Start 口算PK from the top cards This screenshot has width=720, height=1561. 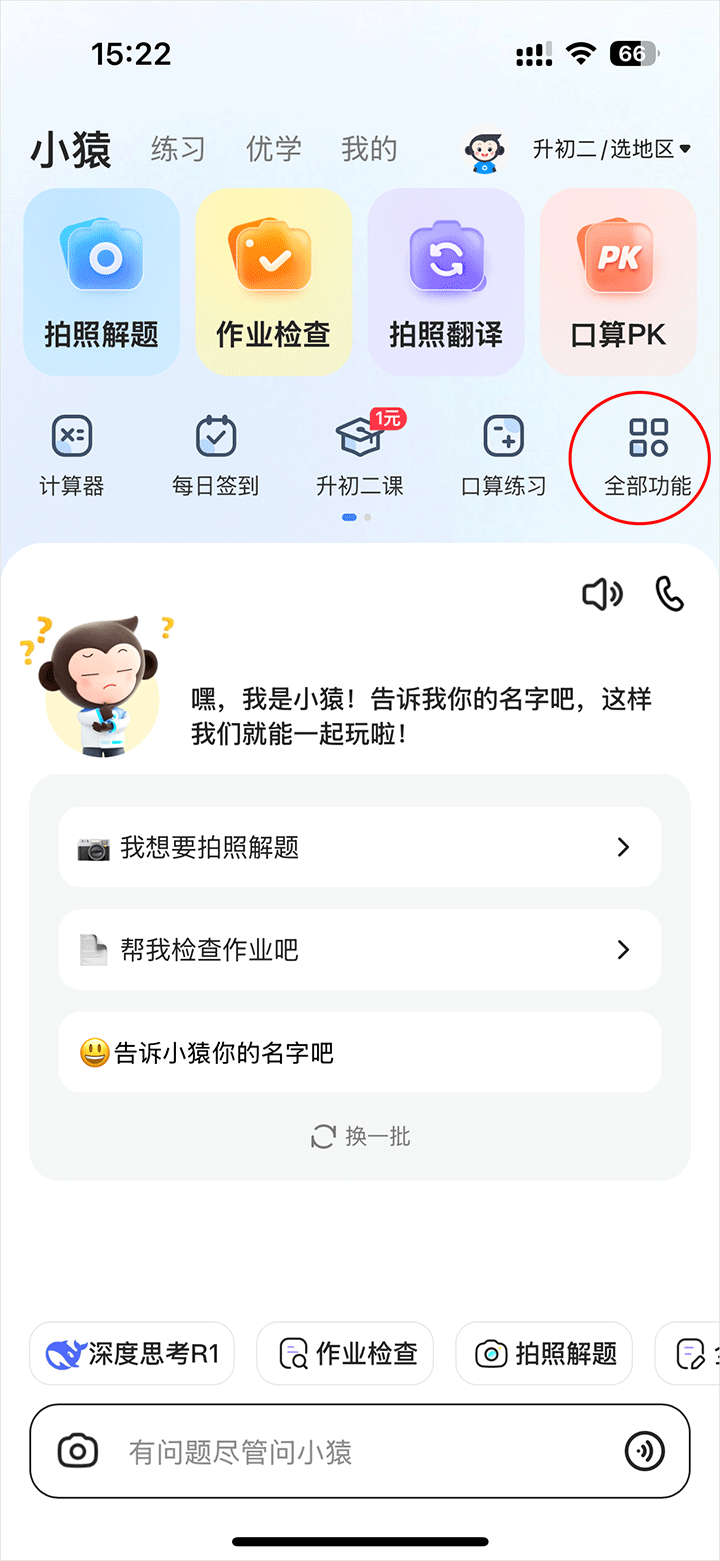pos(618,282)
